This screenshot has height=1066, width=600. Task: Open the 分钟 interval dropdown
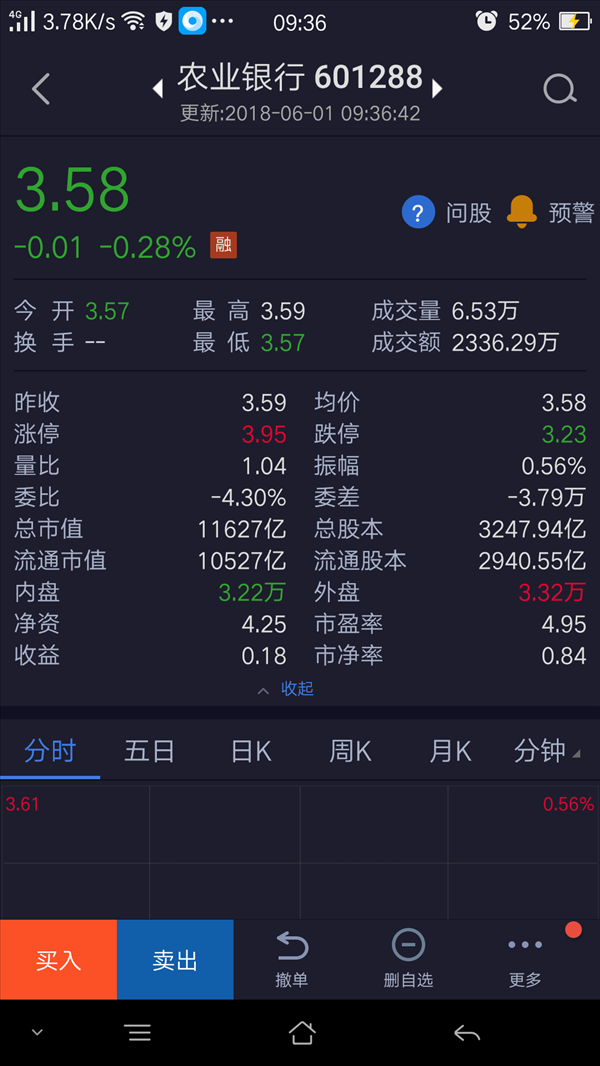pyautogui.click(x=548, y=751)
